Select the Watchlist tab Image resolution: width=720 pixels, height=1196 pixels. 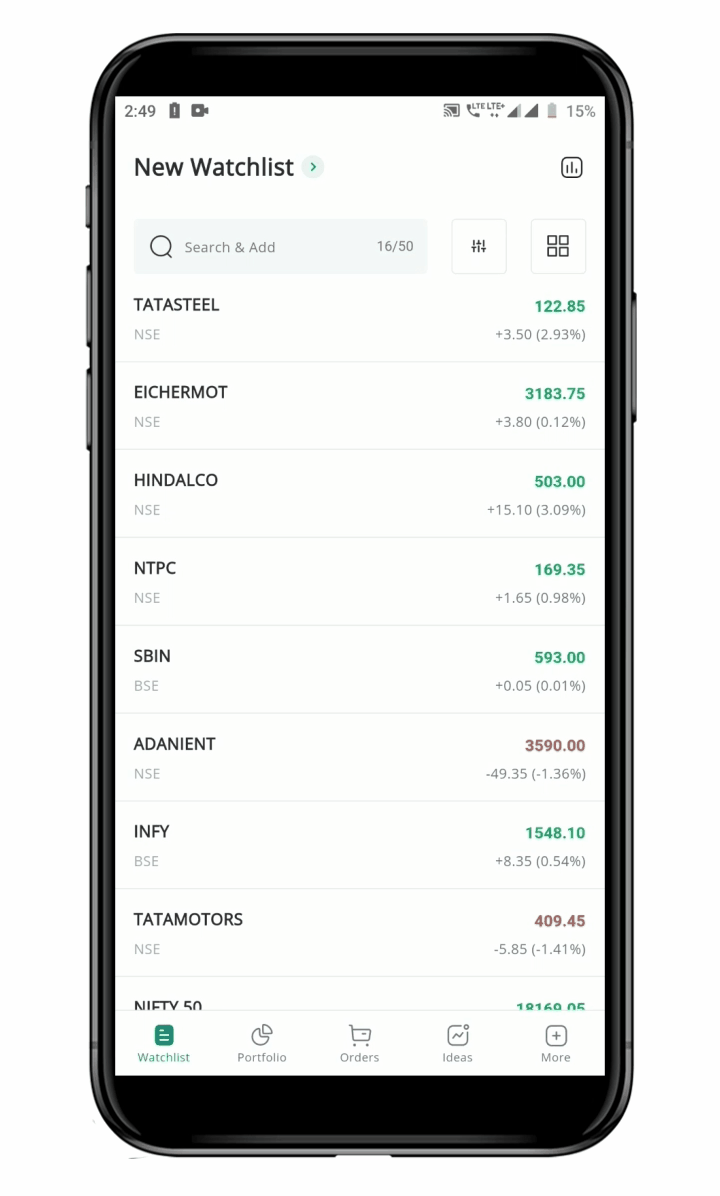pos(164,1043)
